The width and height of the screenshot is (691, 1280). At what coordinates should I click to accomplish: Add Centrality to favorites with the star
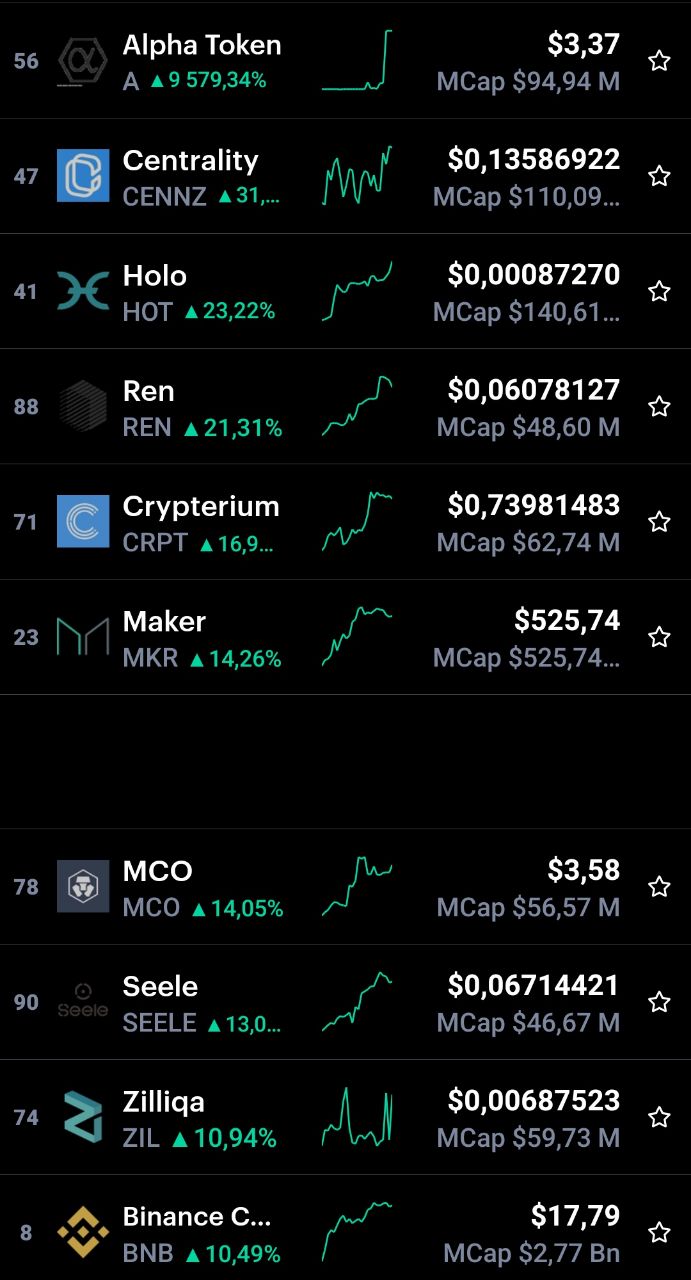click(659, 176)
